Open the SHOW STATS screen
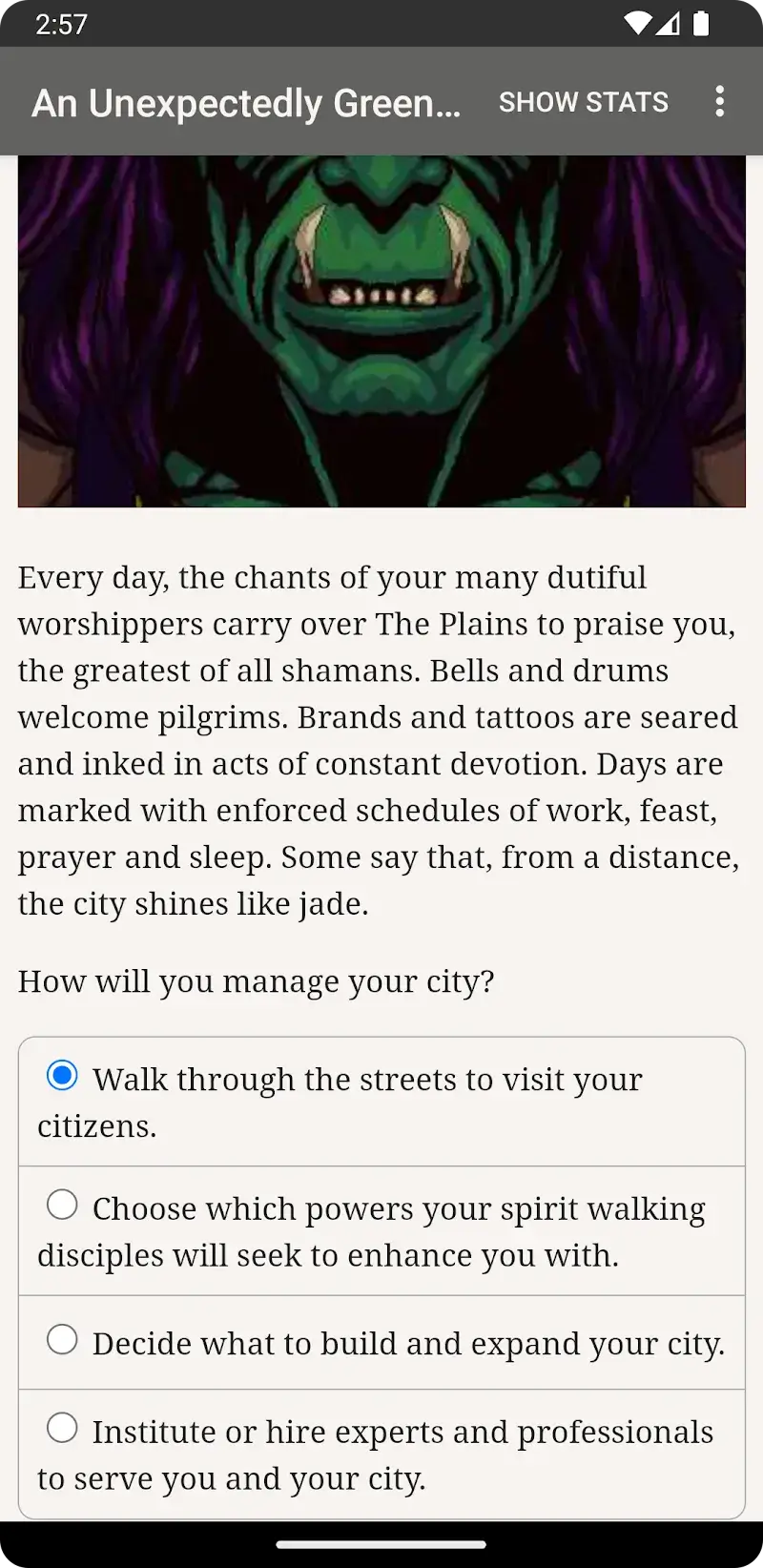The height and width of the screenshot is (1568, 763). [x=583, y=102]
